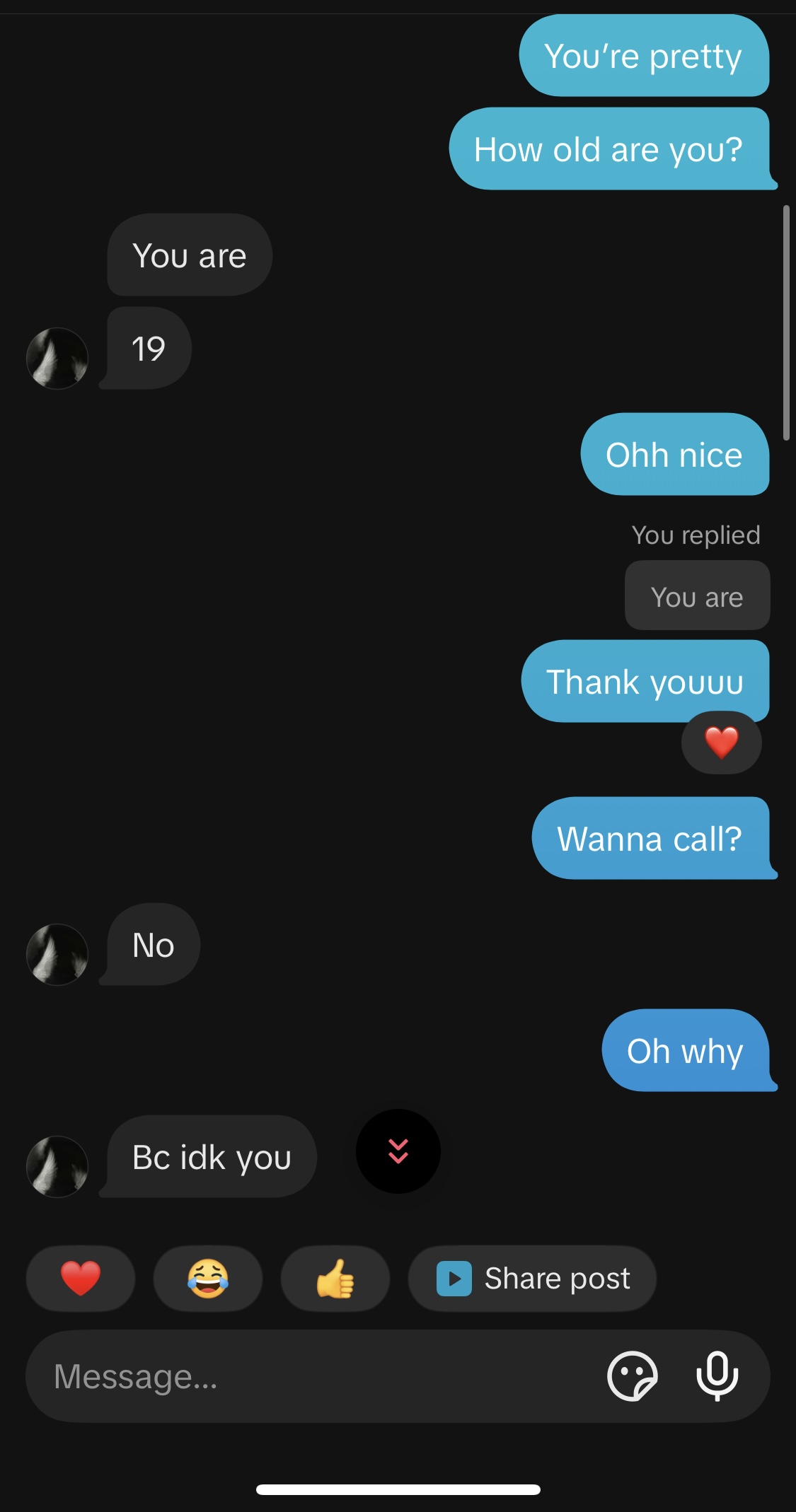Jump to latest messages with the down-arrow button
The width and height of the screenshot is (796, 1512).
[398, 1151]
